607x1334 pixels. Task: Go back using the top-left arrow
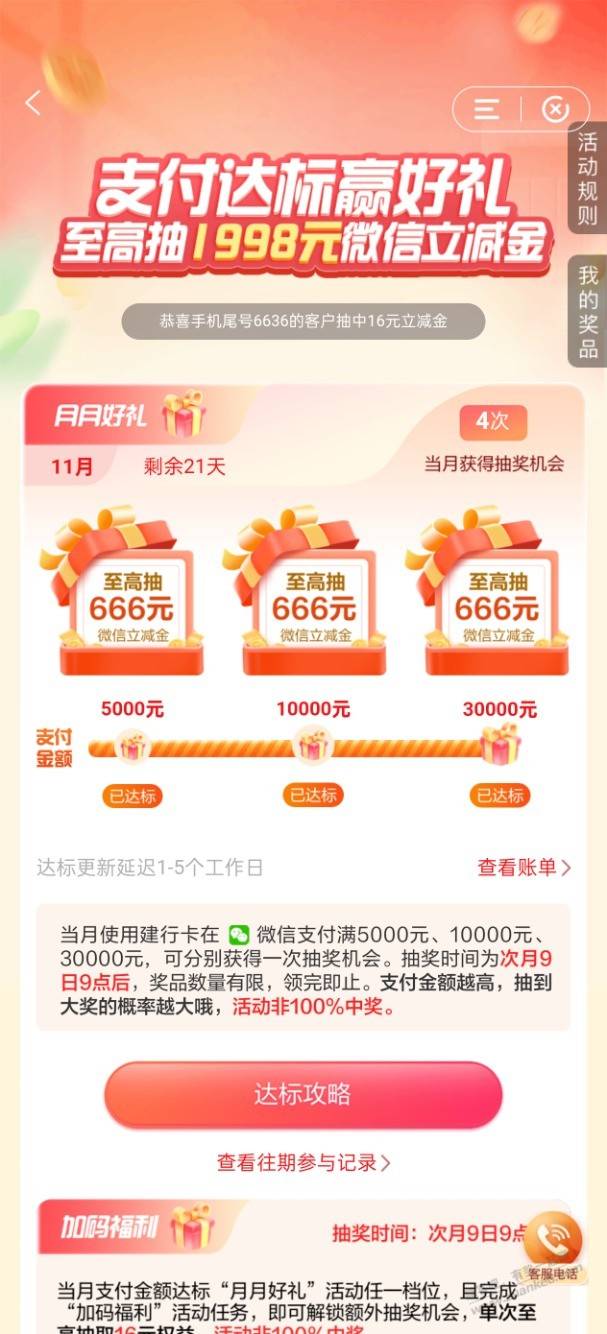34,103
